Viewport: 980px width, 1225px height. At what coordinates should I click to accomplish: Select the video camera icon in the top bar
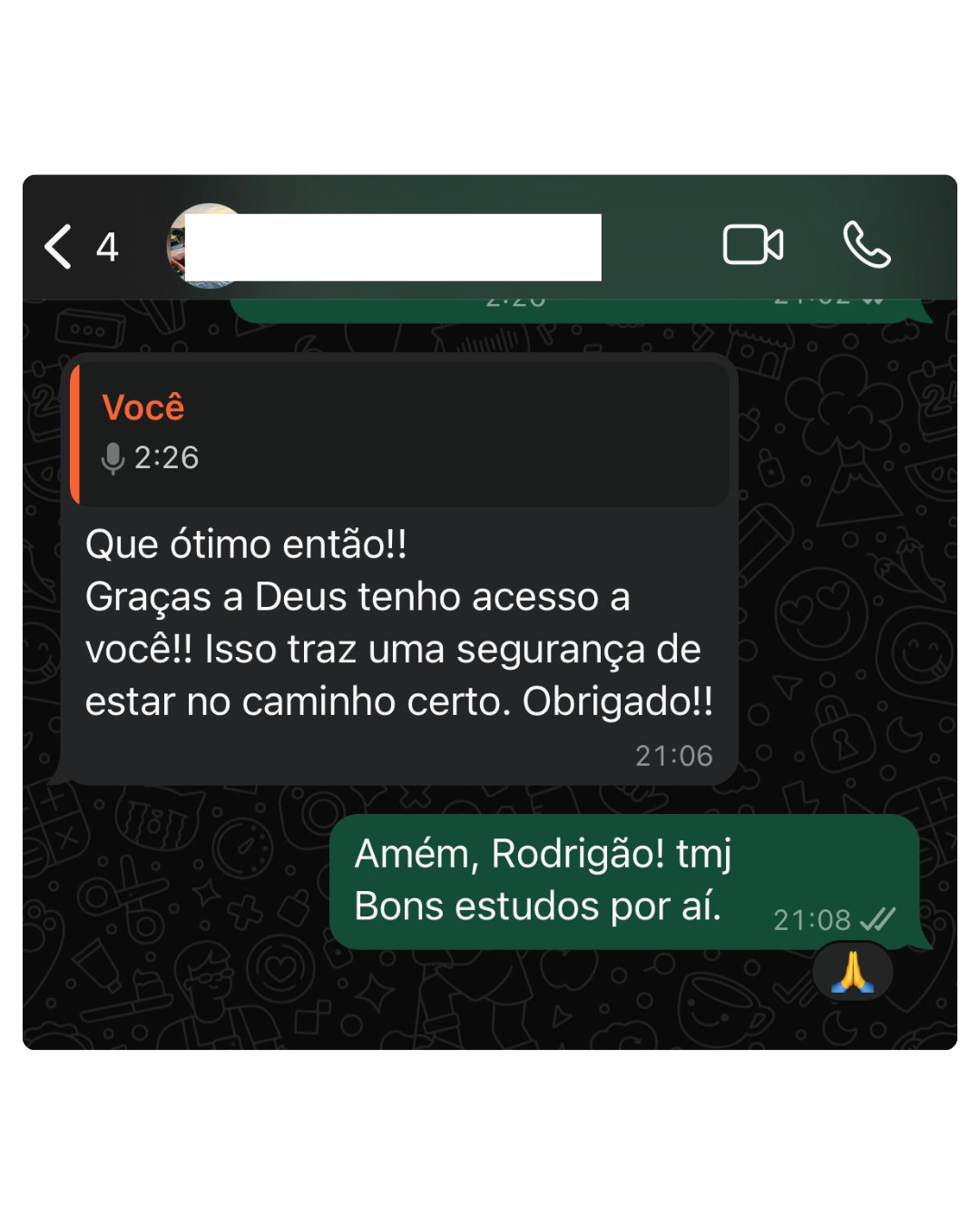coord(751,243)
